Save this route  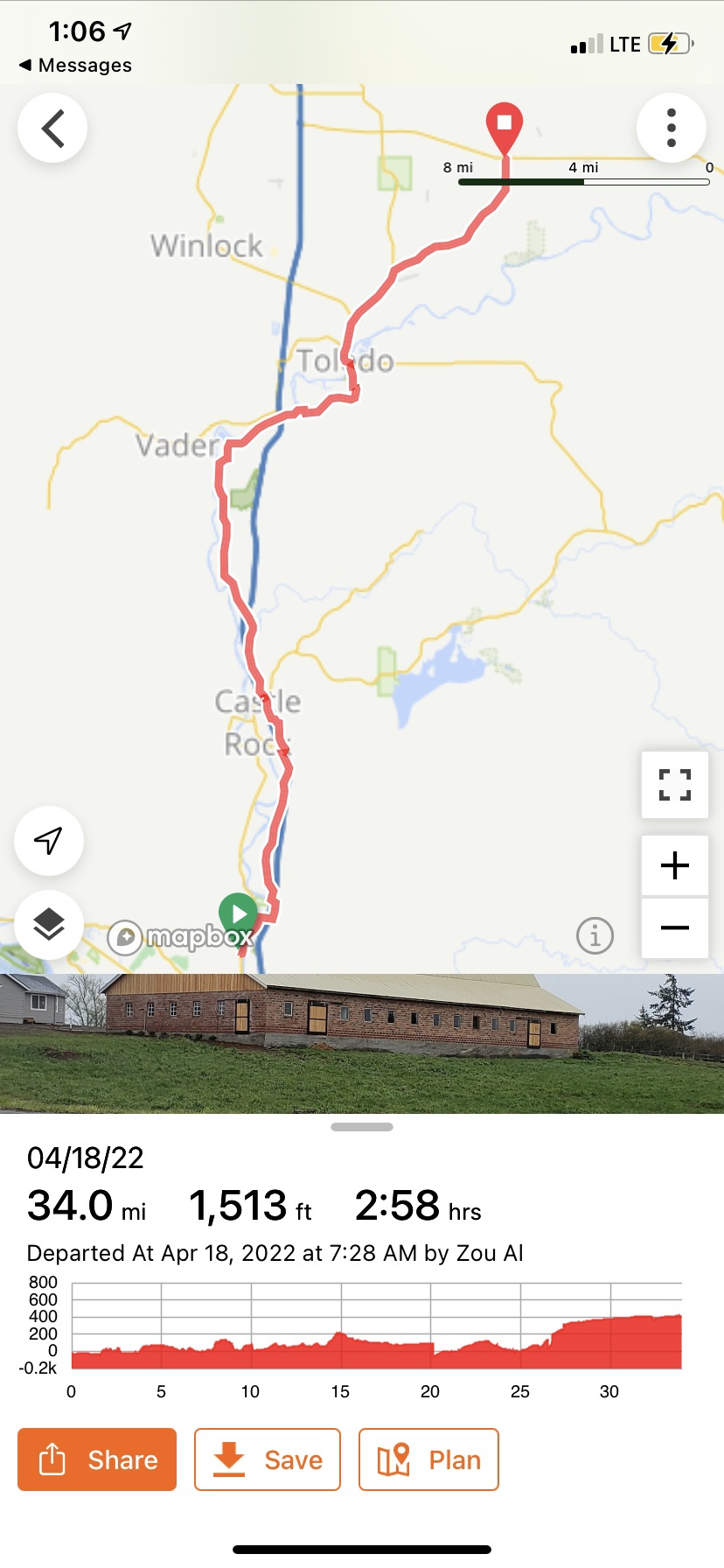coord(268,1459)
